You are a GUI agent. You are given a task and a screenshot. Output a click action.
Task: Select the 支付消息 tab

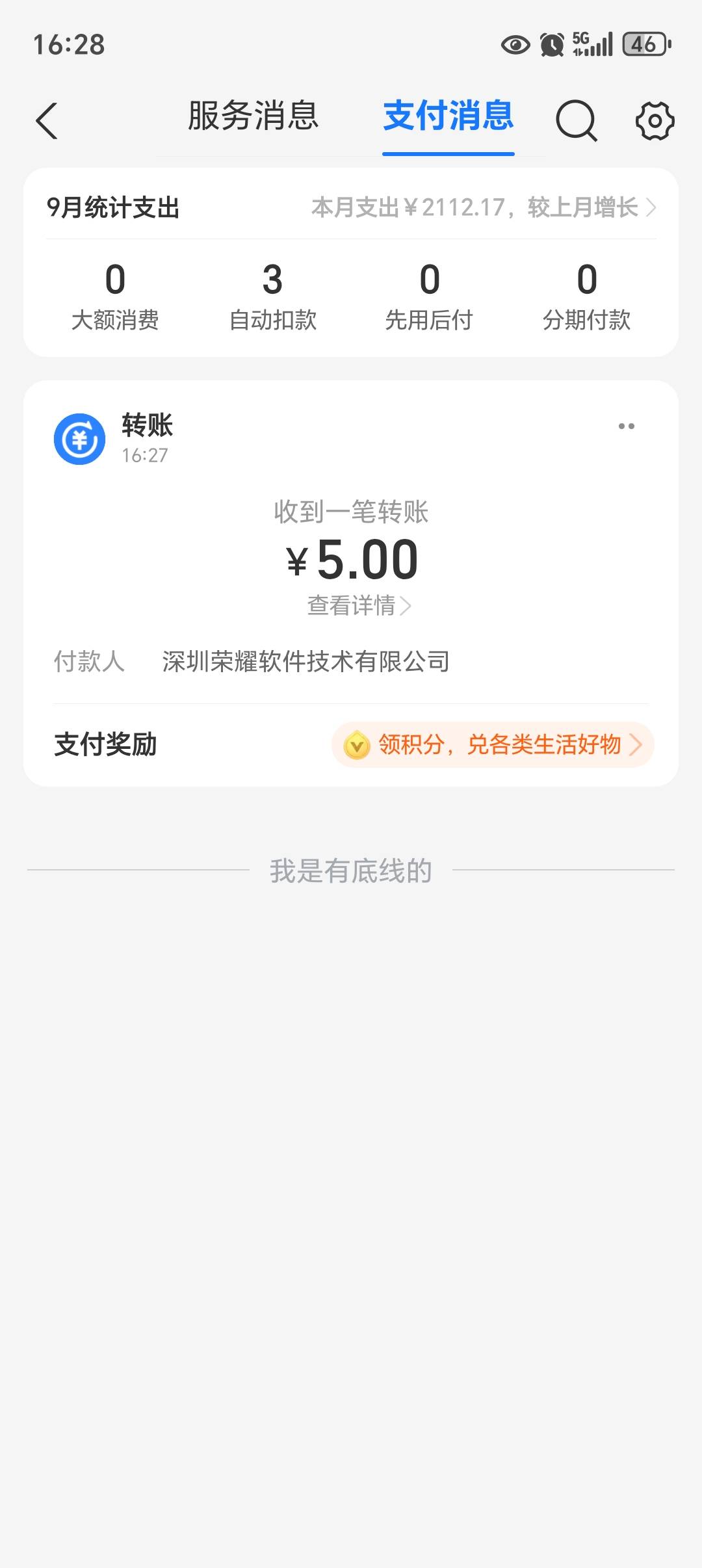click(448, 116)
